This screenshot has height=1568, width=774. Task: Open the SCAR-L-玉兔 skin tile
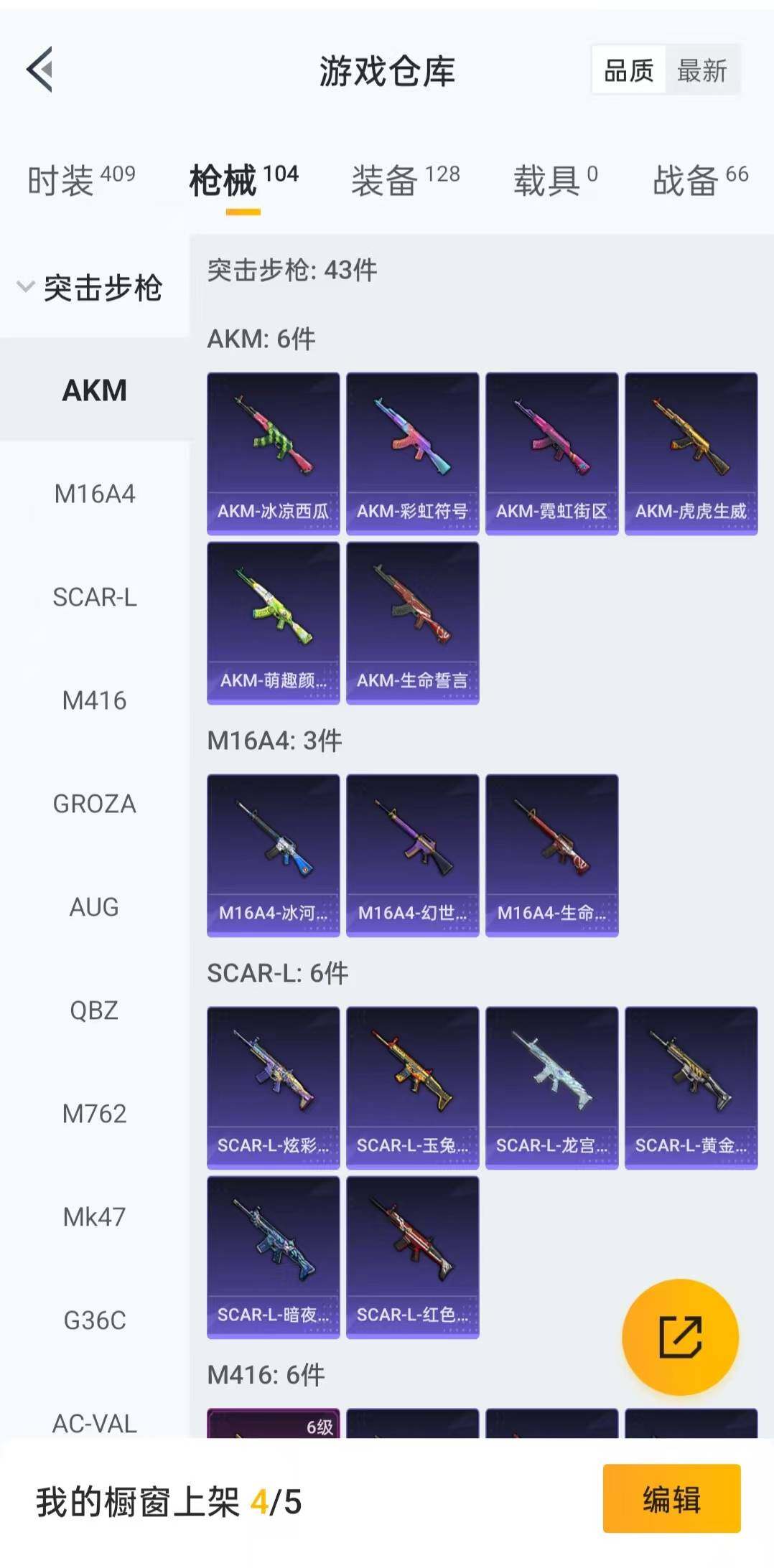click(412, 1087)
